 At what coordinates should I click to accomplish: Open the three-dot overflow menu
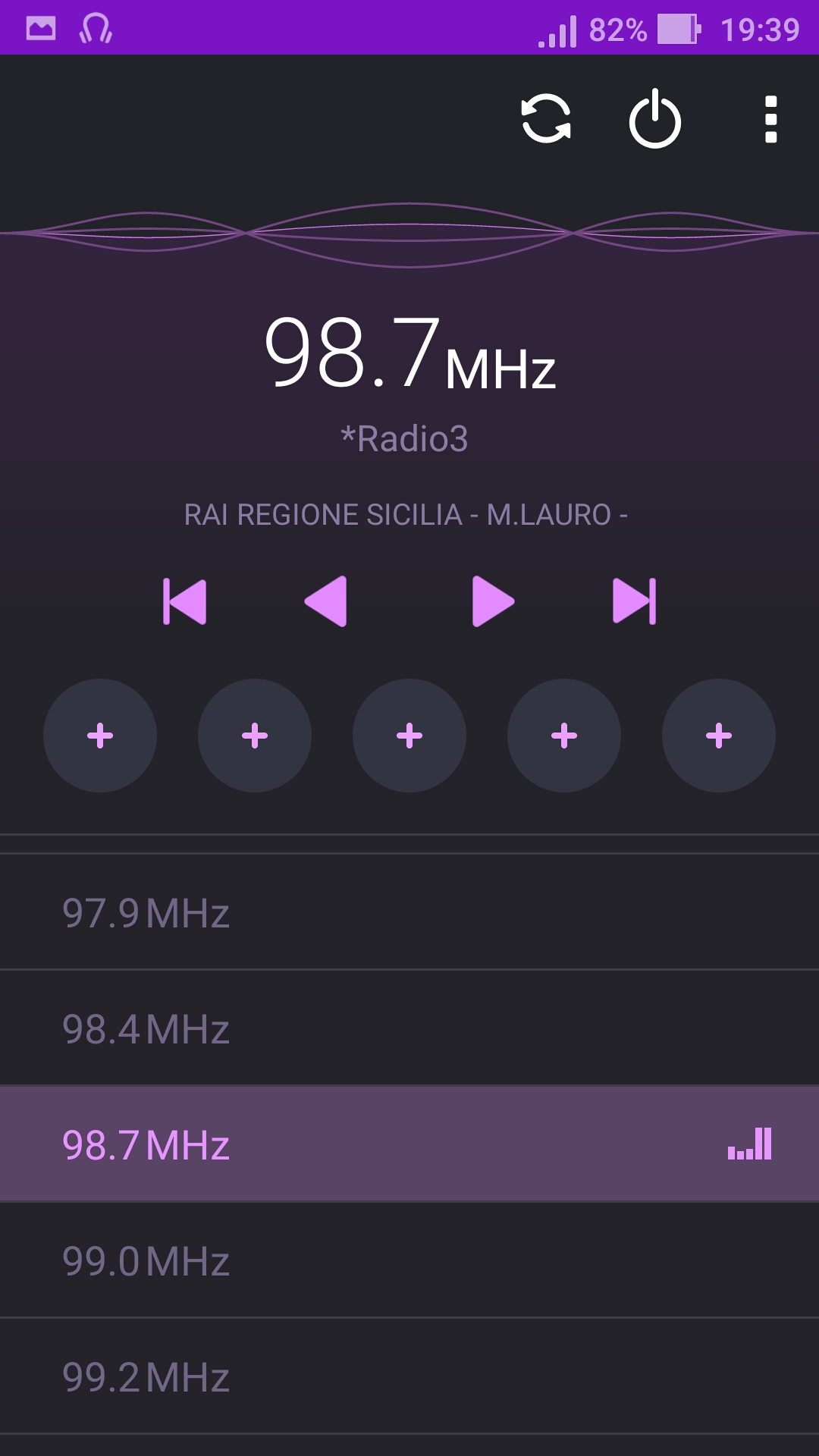point(770,119)
